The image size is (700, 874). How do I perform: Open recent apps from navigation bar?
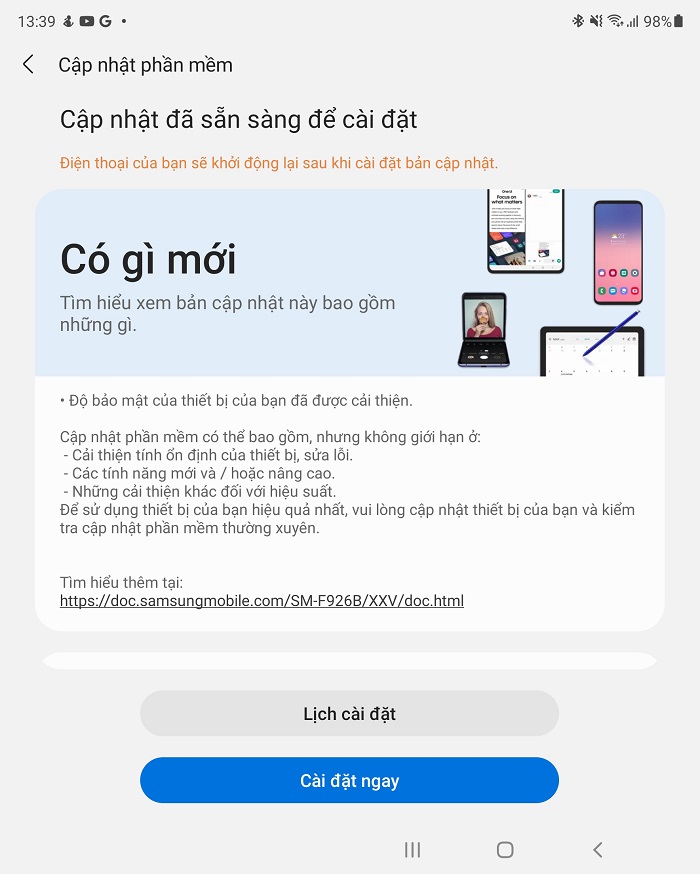pyautogui.click(x=412, y=849)
